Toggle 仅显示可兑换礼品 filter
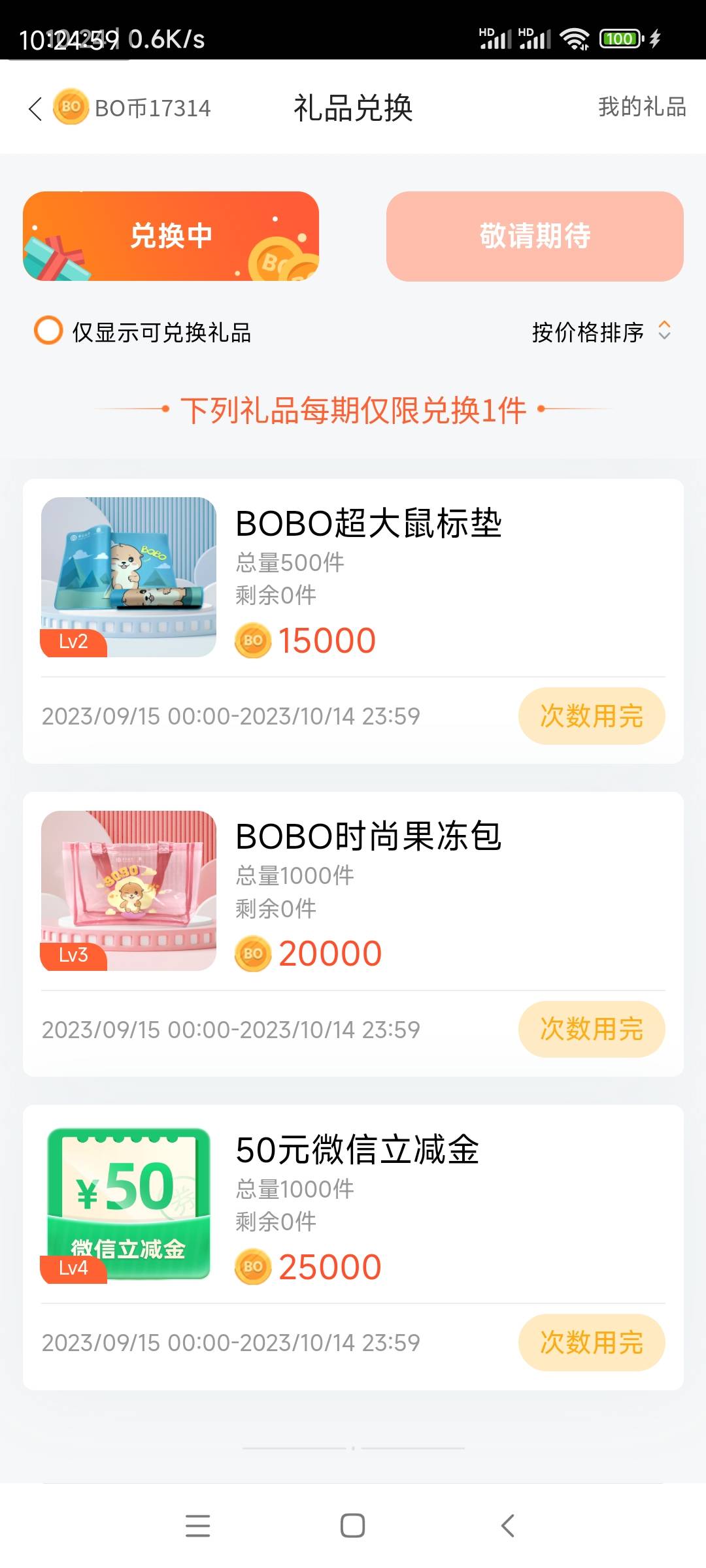706x1568 pixels. pyautogui.click(x=48, y=331)
